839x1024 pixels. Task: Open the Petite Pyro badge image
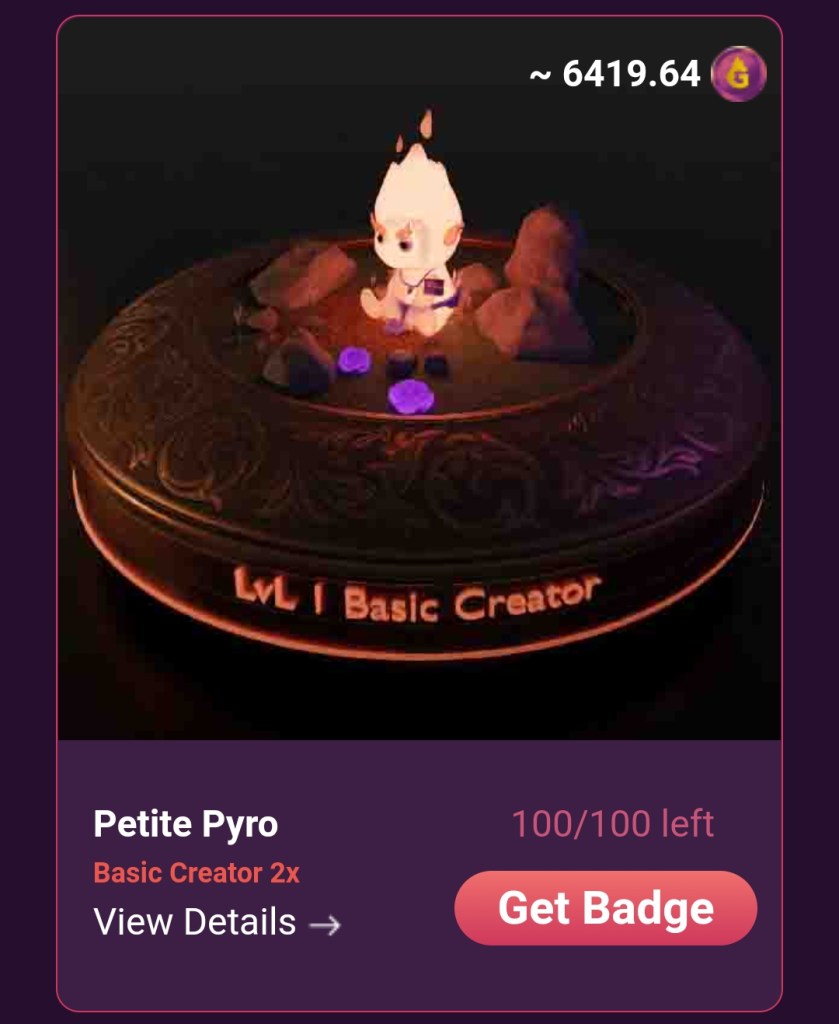pos(419,400)
